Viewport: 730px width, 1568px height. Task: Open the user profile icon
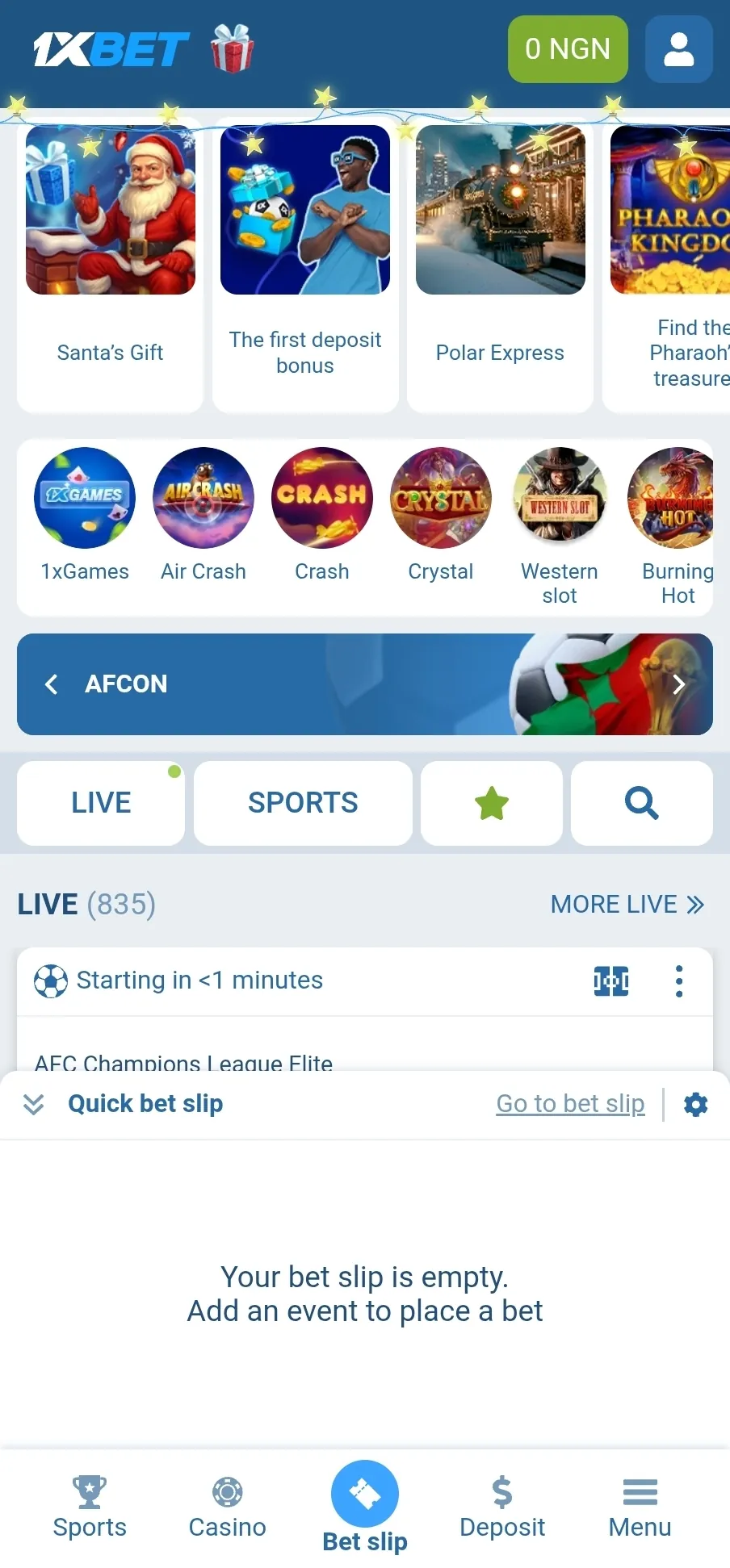[x=678, y=49]
